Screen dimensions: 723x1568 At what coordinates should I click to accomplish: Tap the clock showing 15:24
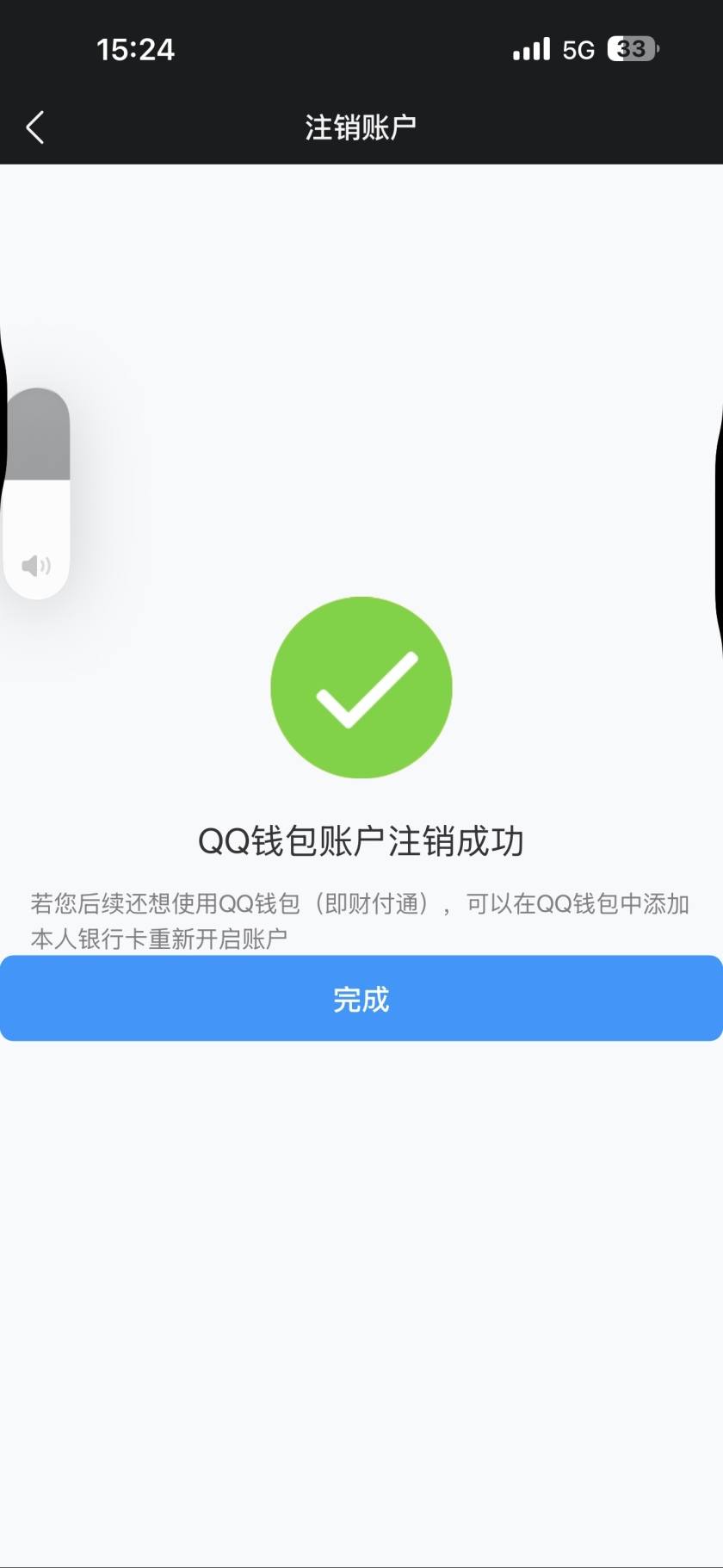point(137,49)
